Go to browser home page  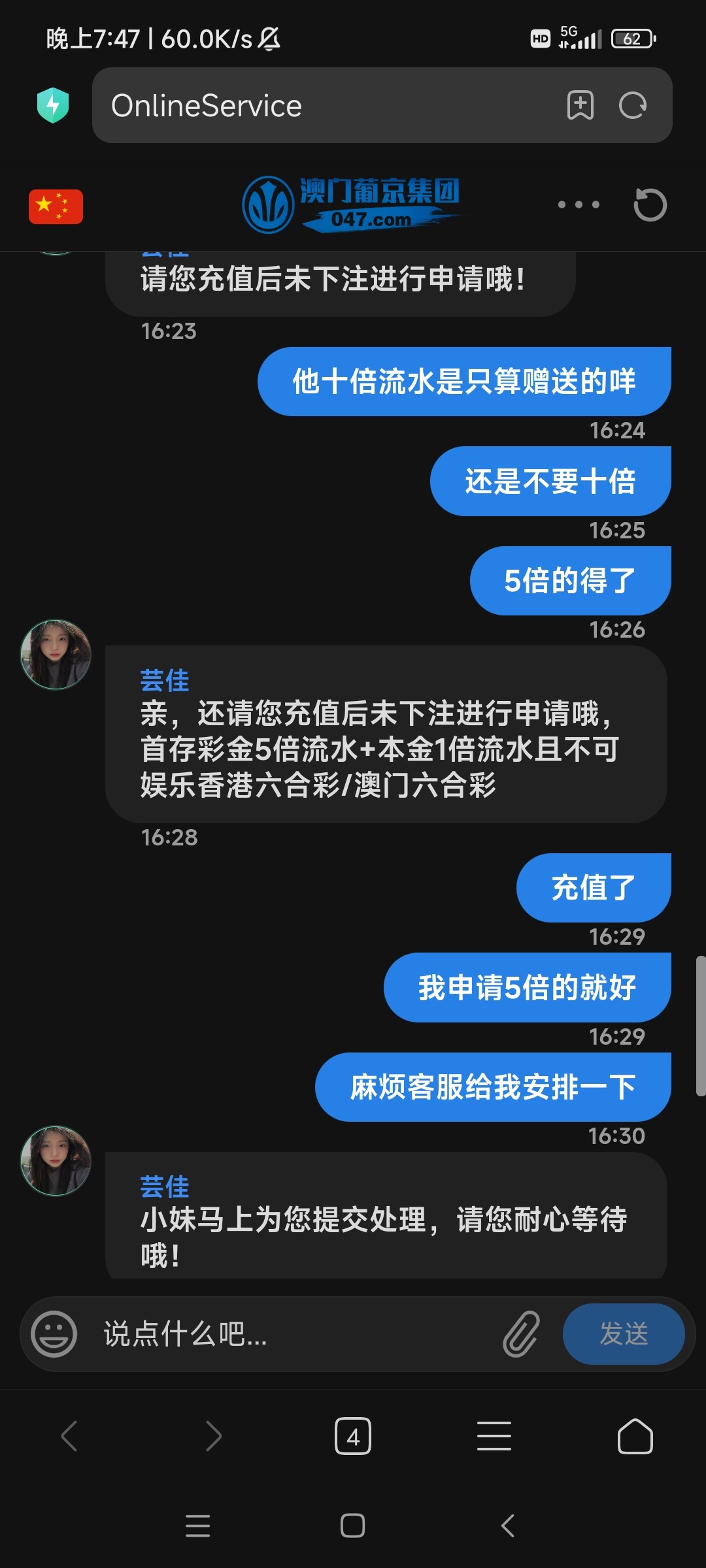(635, 1436)
